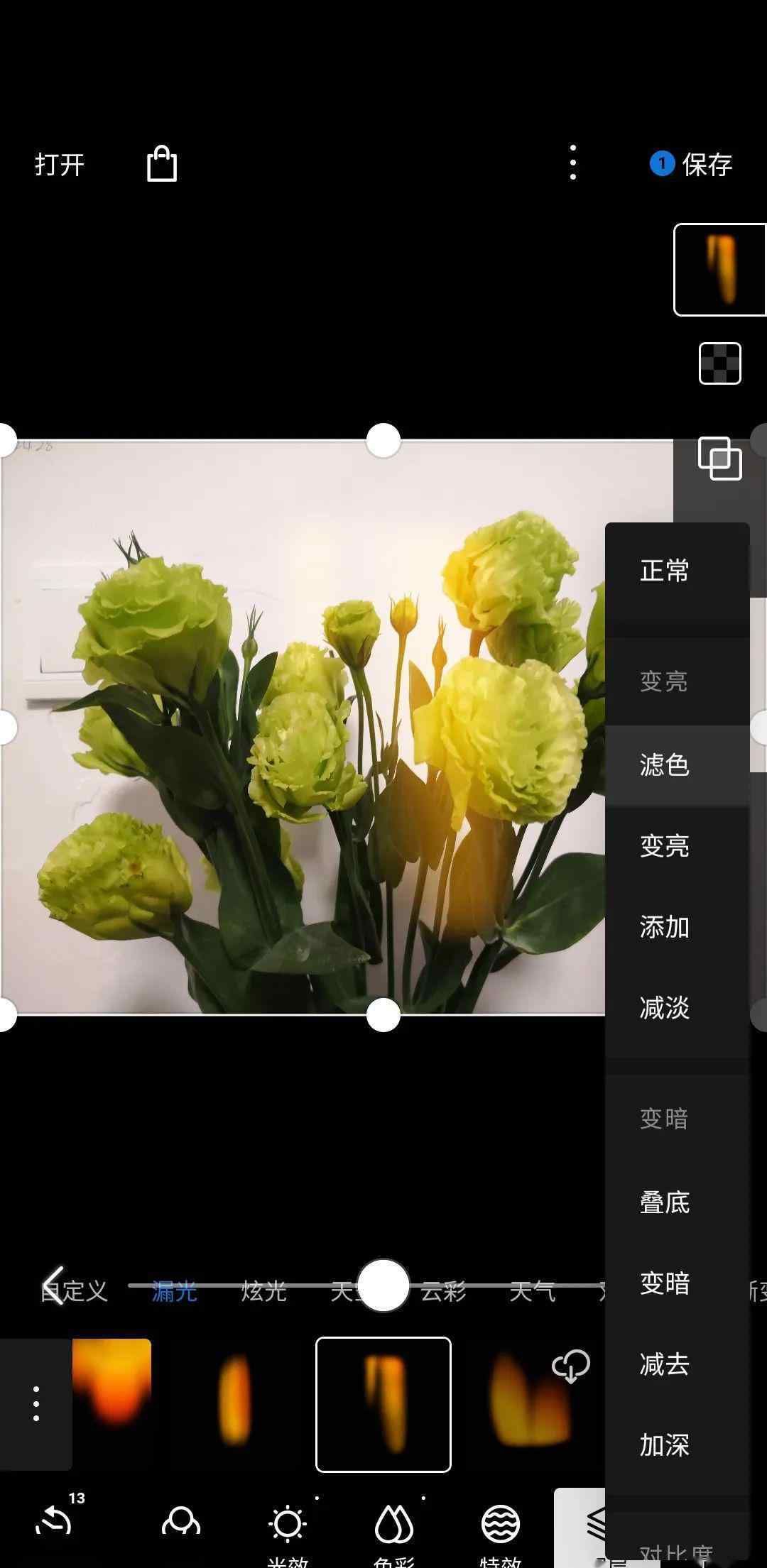The image size is (767, 1568).
Task: Save the edited image with 保存
Action: tap(691, 165)
